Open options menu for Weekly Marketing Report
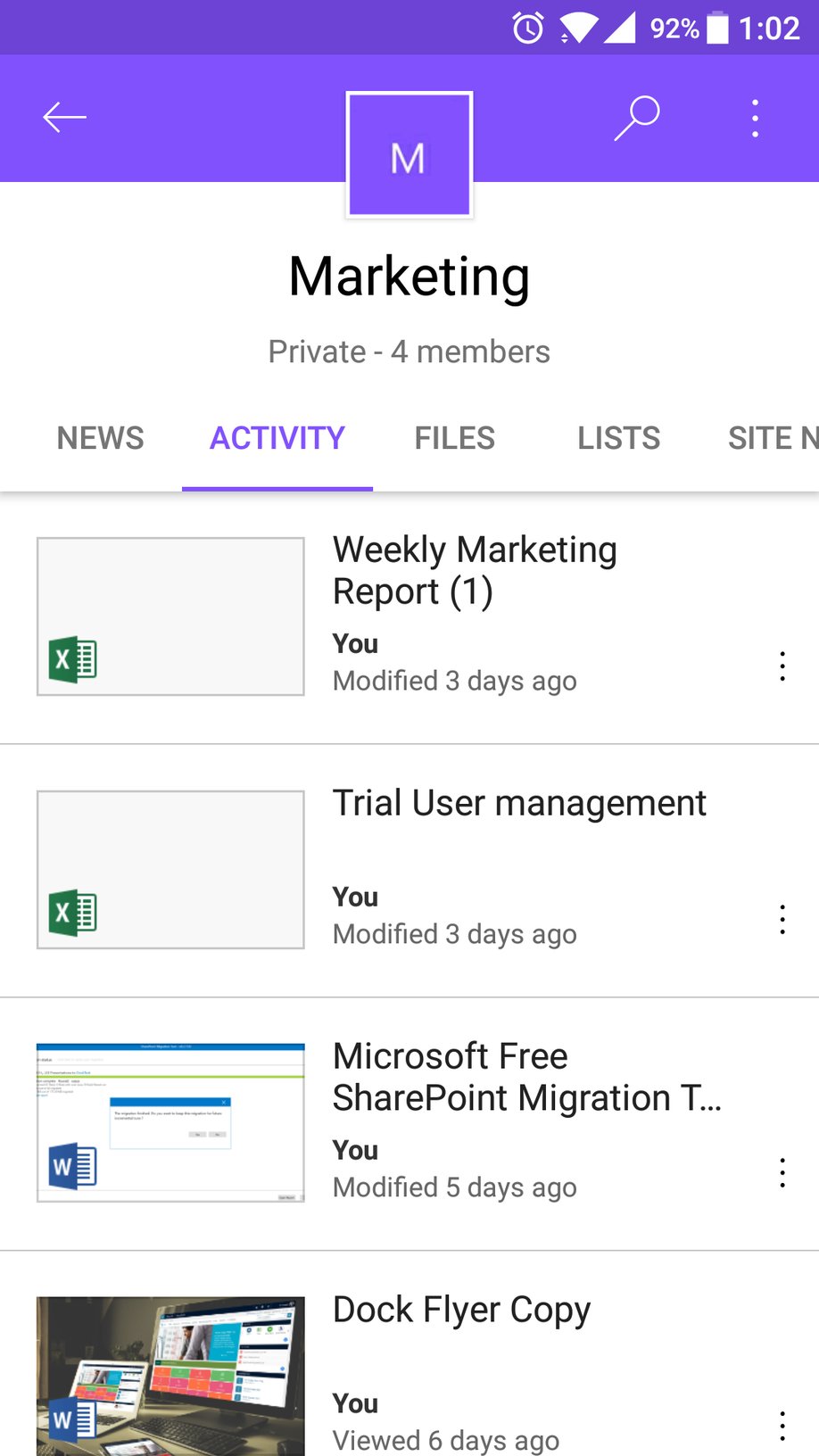The image size is (819, 1456). tap(782, 665)
